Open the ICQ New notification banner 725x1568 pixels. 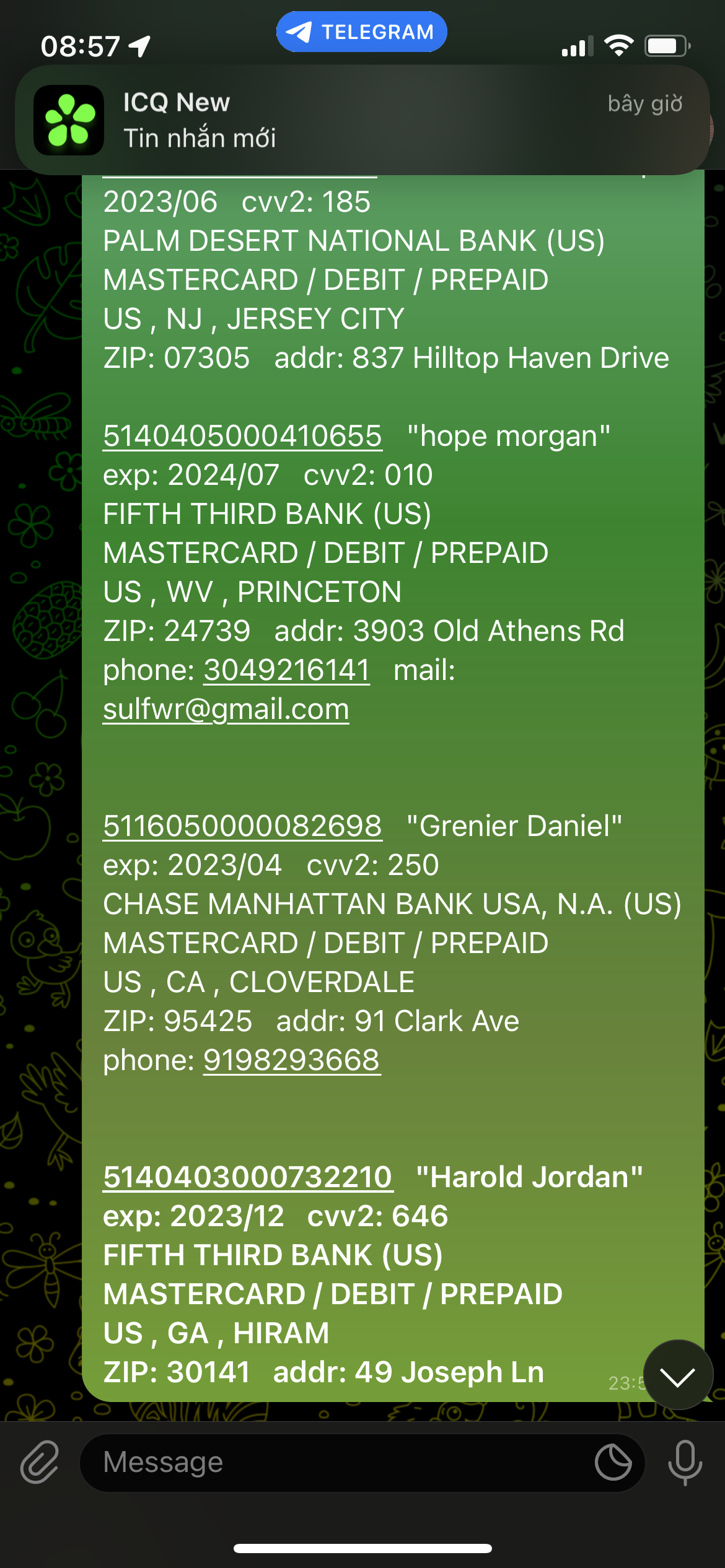click(362, 120)
